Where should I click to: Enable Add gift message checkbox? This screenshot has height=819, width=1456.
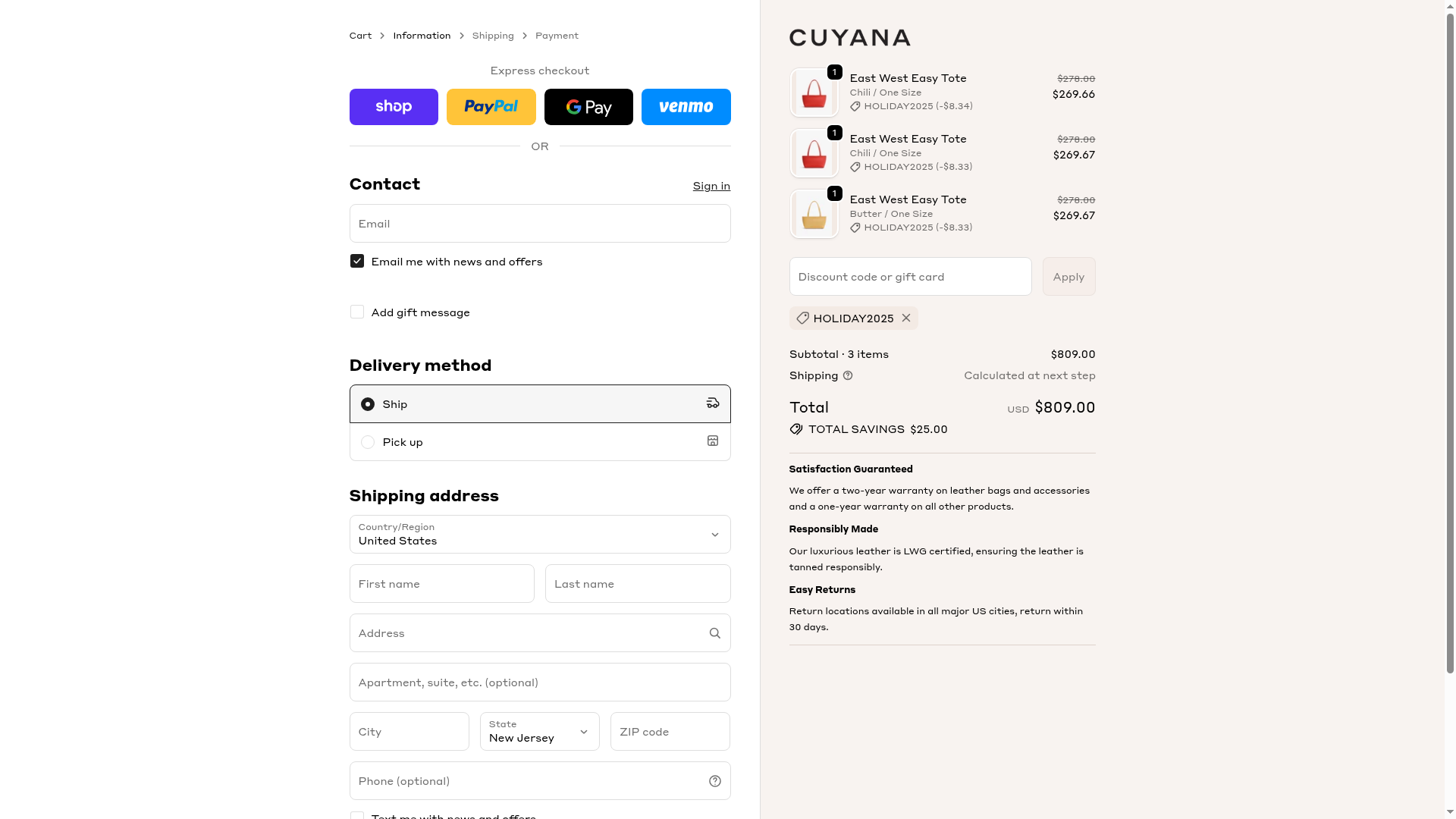(x=357, y=312)
